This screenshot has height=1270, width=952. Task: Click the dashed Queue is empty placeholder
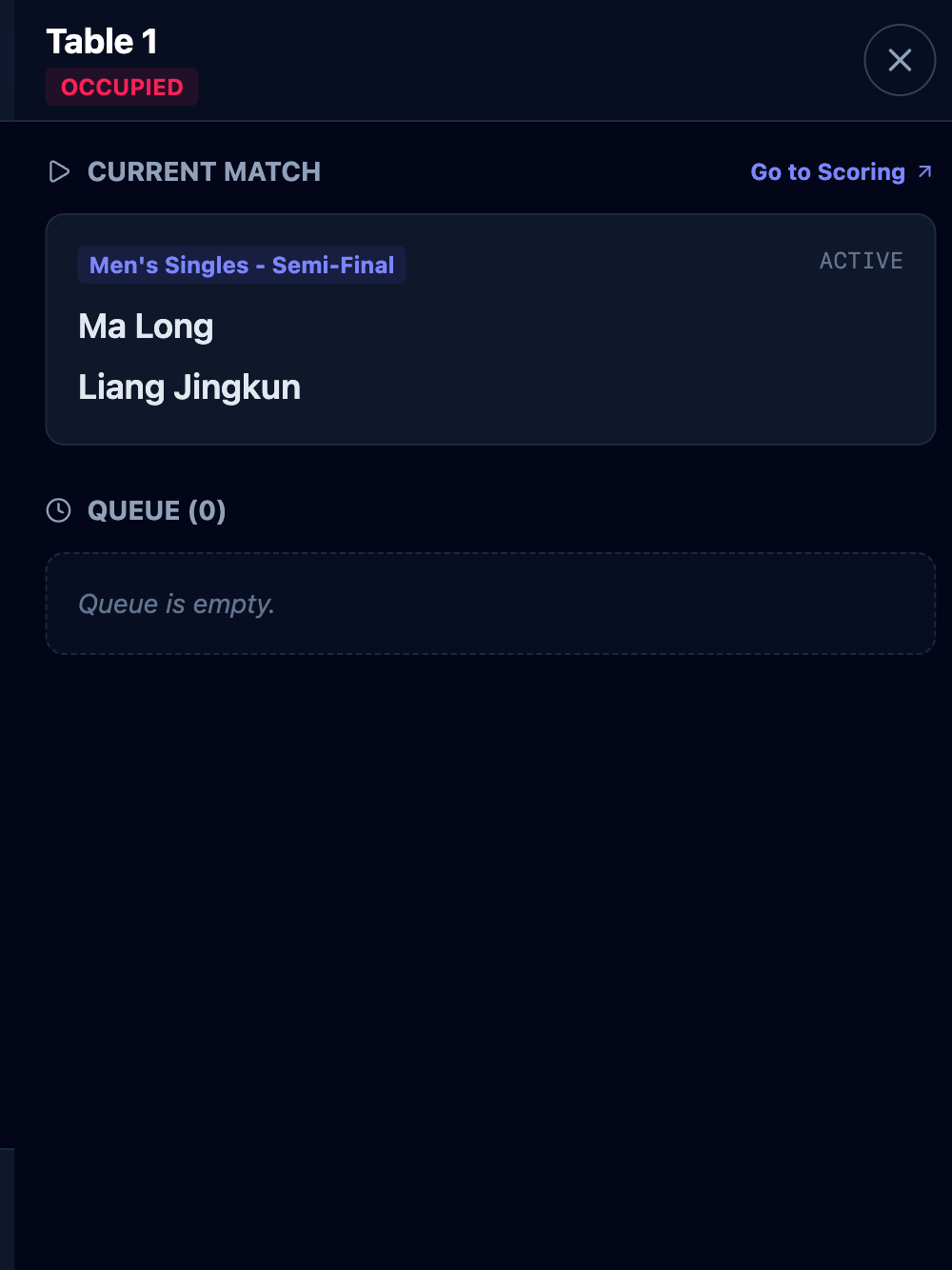[490, 603]
